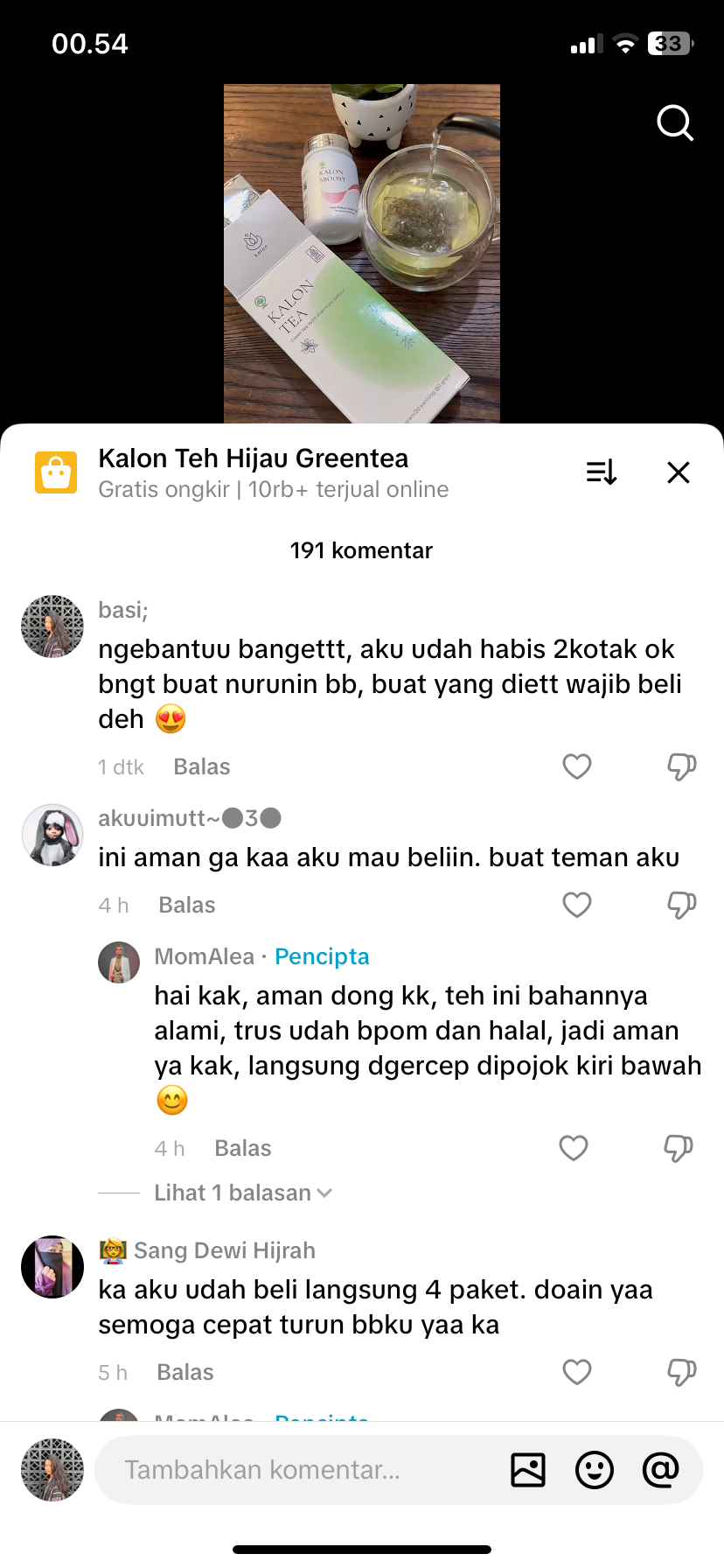Reply to basi;'s comment
This screenshot has width=724, height=1568.
[201, 766]
